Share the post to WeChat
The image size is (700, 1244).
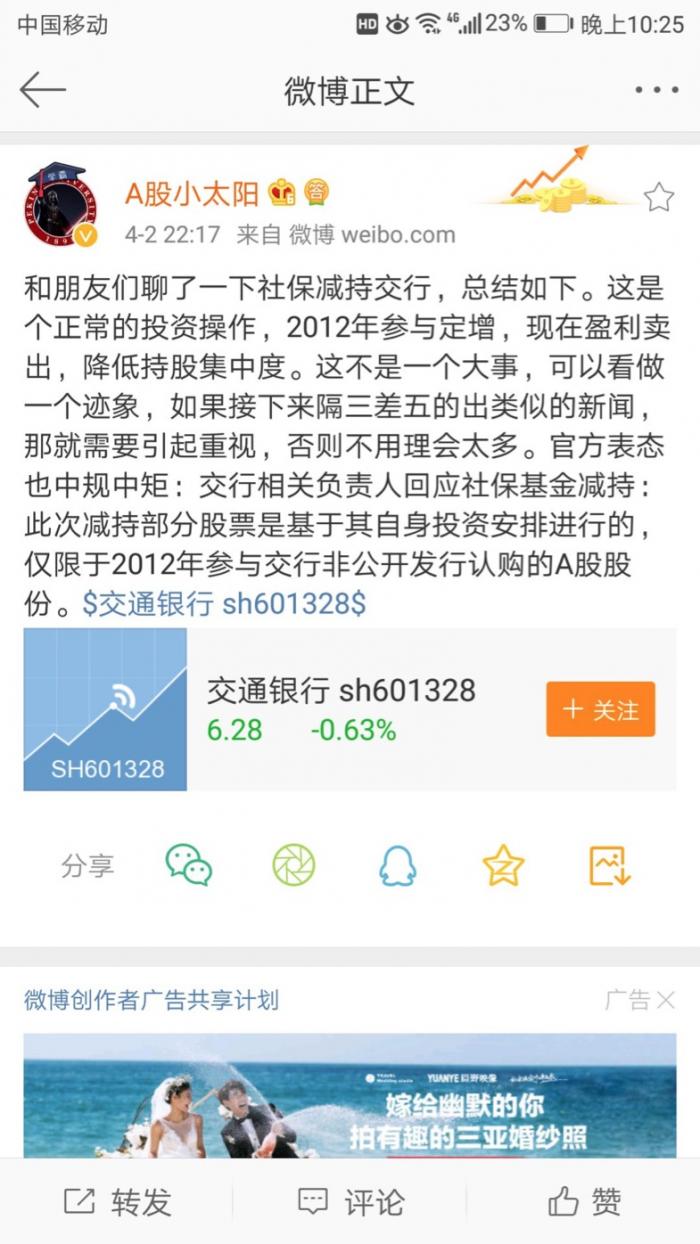189,865
